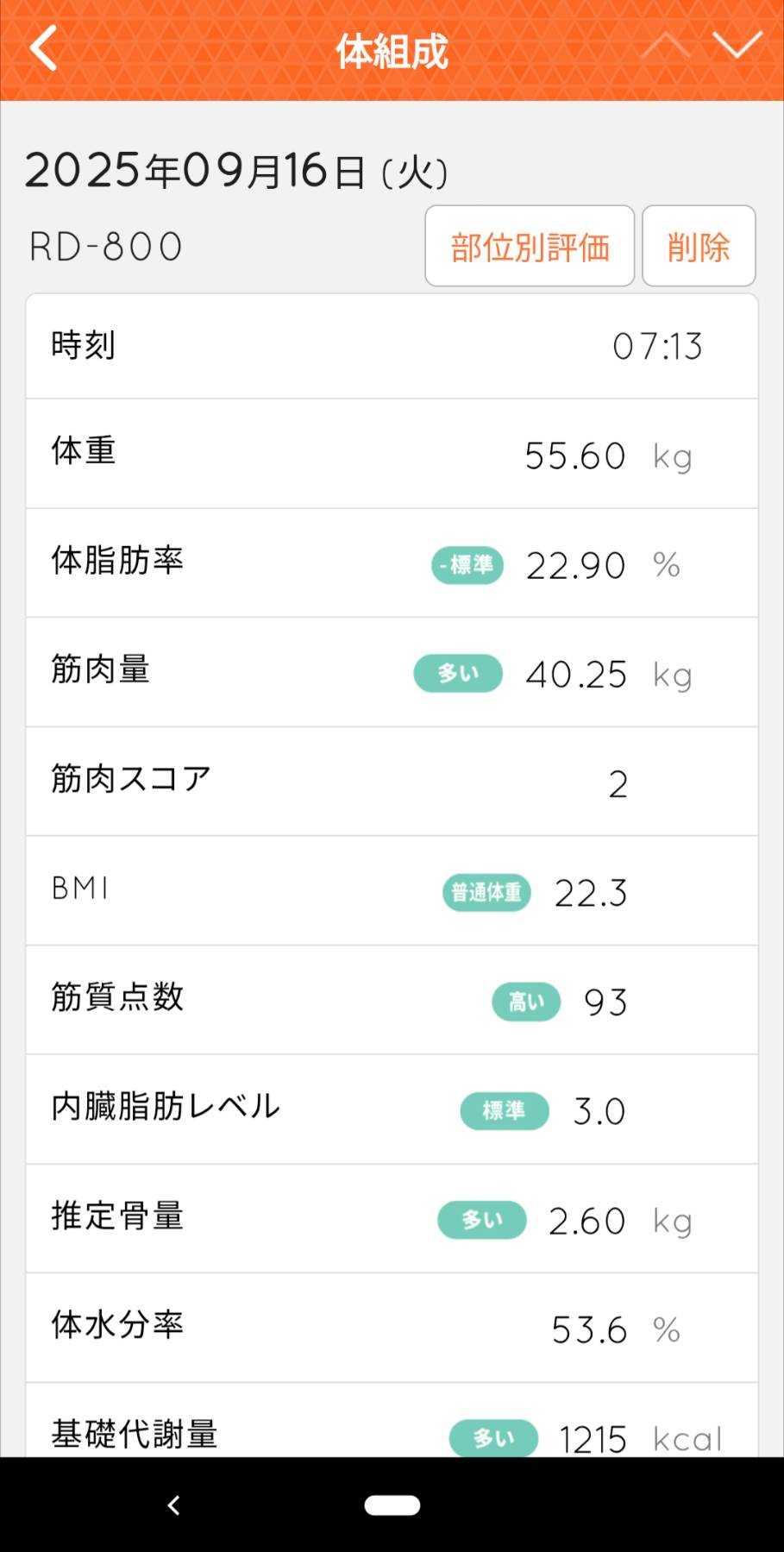Tap the system back button
Screen dimensions: 784x1552
[173, 1505]
